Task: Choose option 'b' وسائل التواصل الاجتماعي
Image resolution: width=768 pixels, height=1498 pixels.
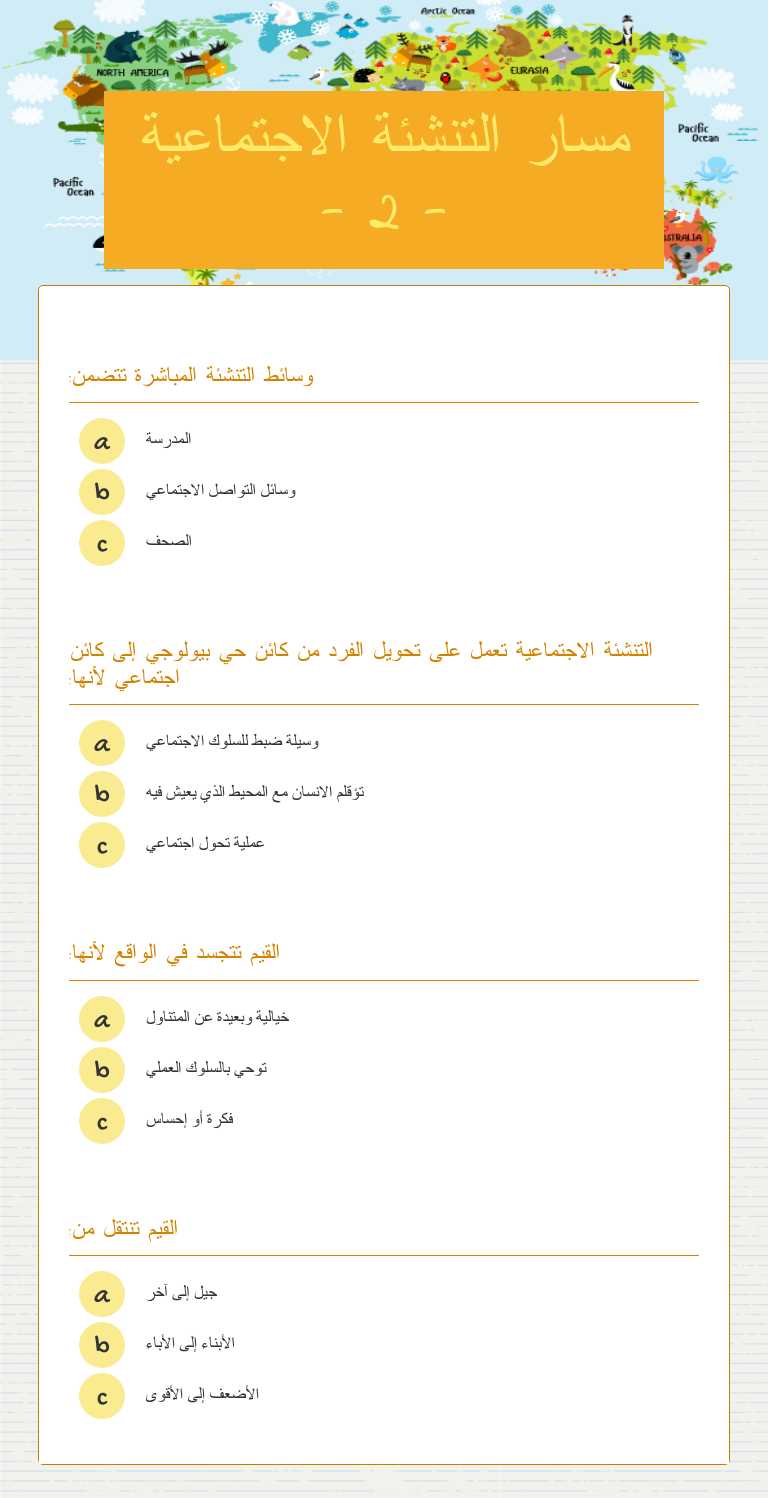Action: click(x=101, y=491)
